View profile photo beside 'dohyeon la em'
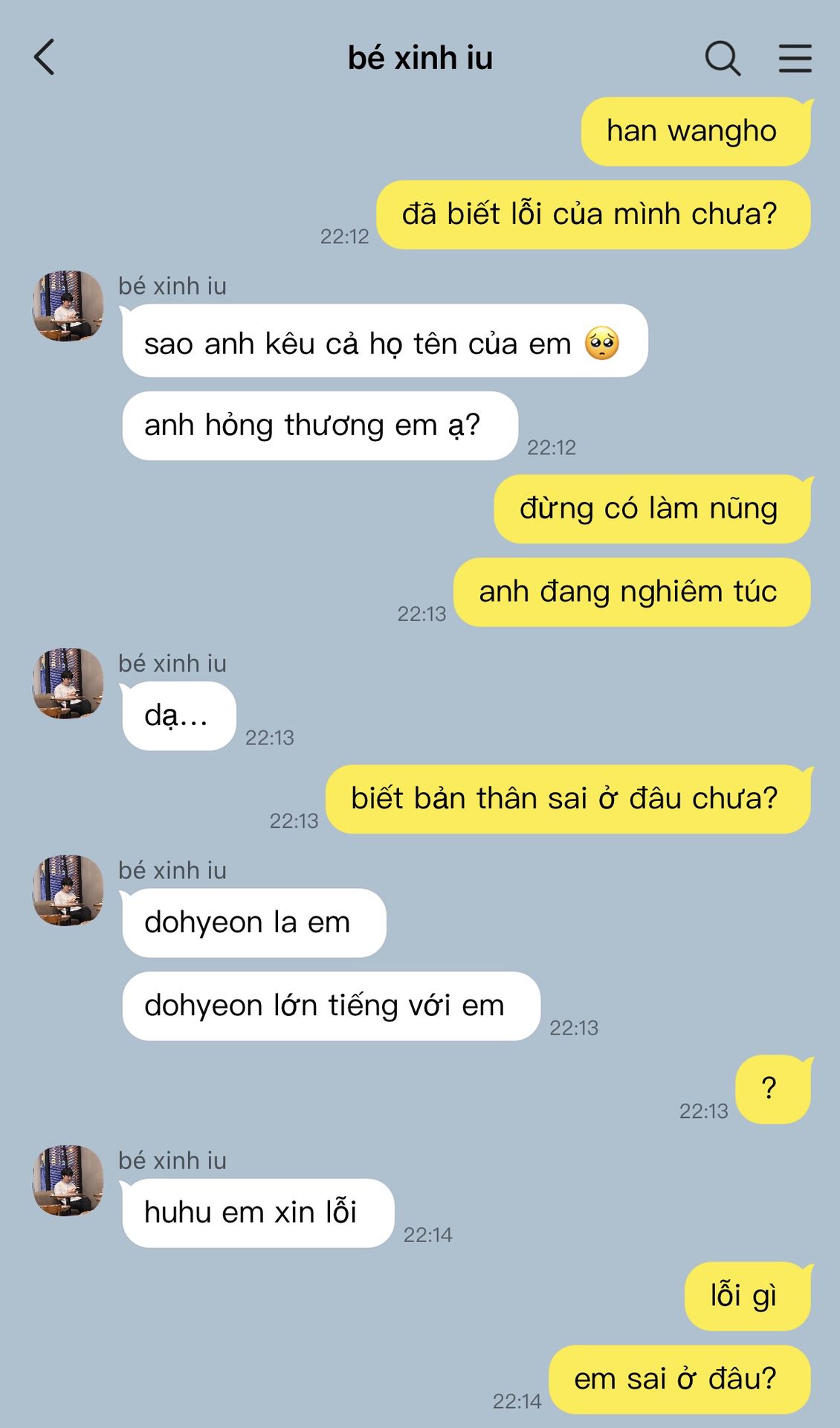This screenshot has width=840, height=1428. pyautogui.click(x=68, y=890)
